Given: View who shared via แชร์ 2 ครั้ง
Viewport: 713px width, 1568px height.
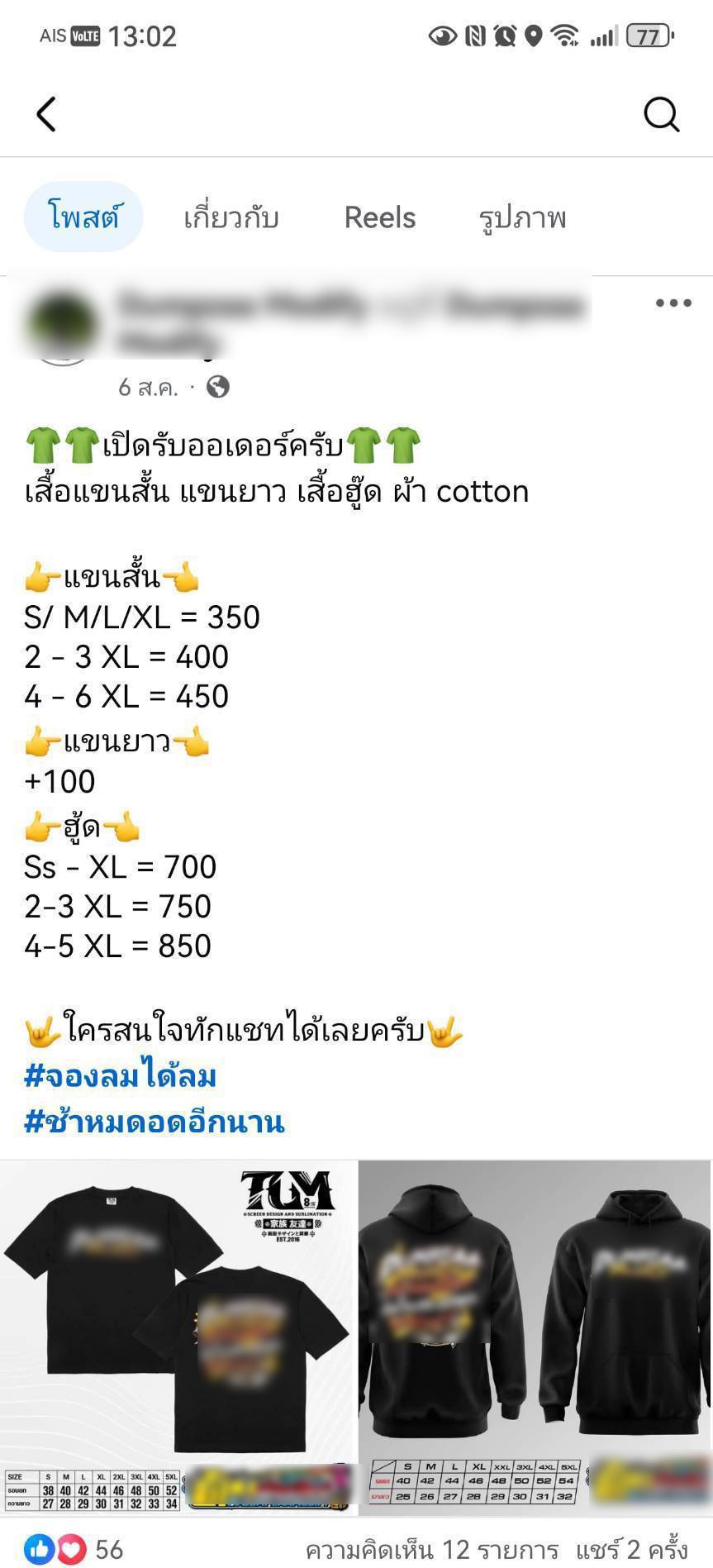Looking at the screenshot, I should click(631, 1549).
